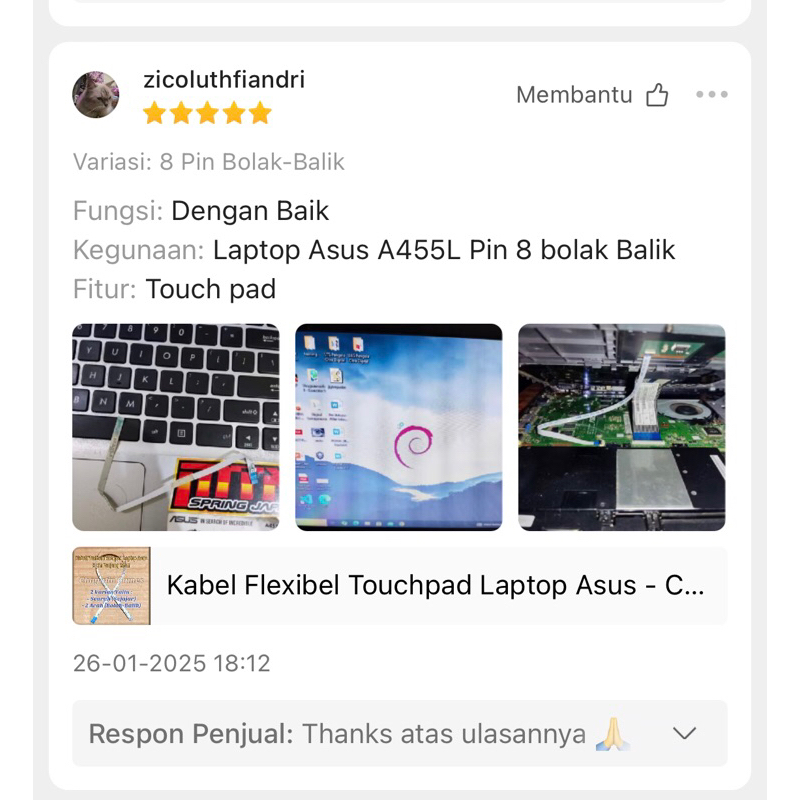The width and height of the screenshot is (800, 800).
Task: View the laptop desktop screen review photo
Action: click(399, 427)
